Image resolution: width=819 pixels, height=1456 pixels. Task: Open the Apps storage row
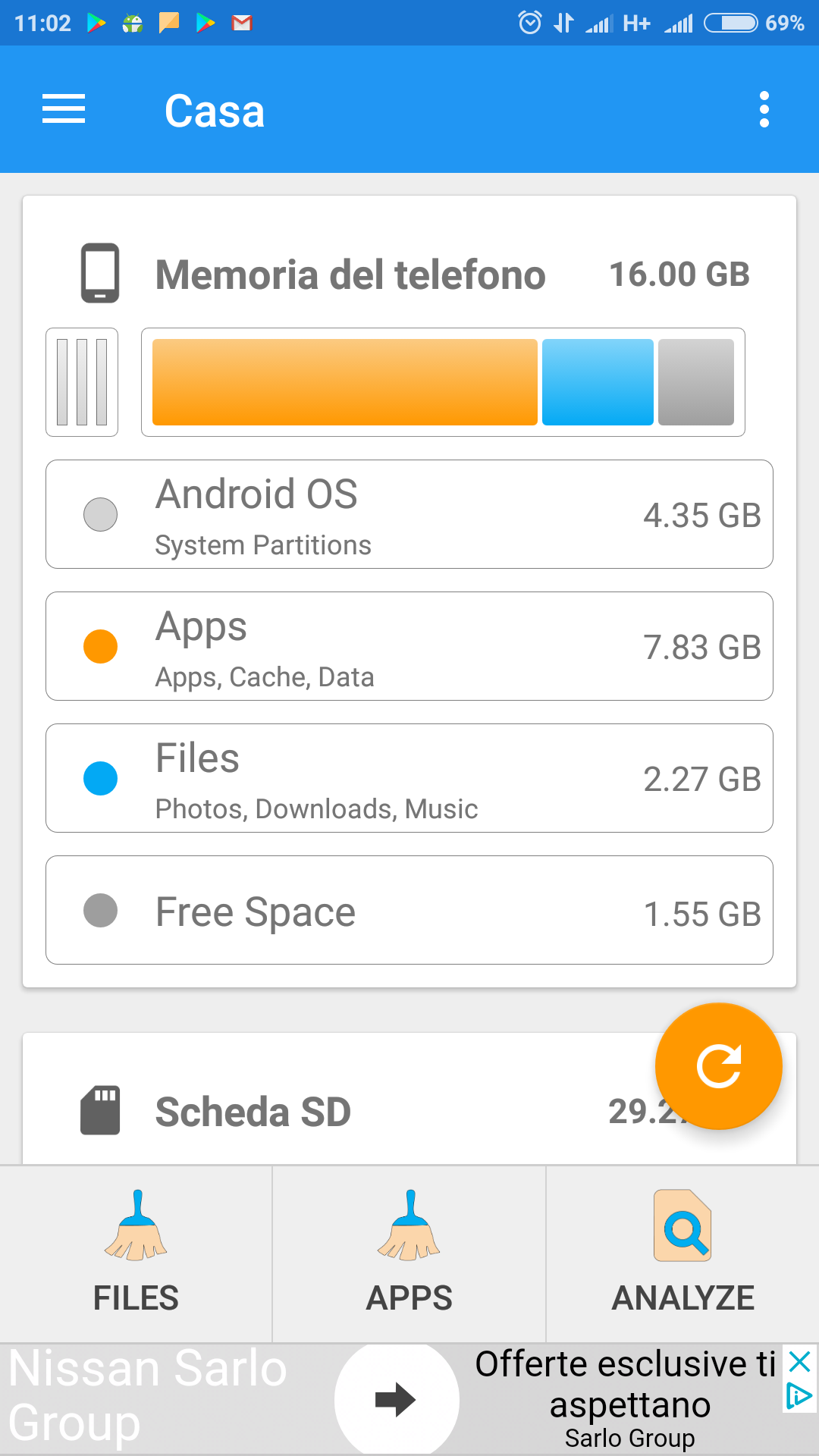(409, 646)
